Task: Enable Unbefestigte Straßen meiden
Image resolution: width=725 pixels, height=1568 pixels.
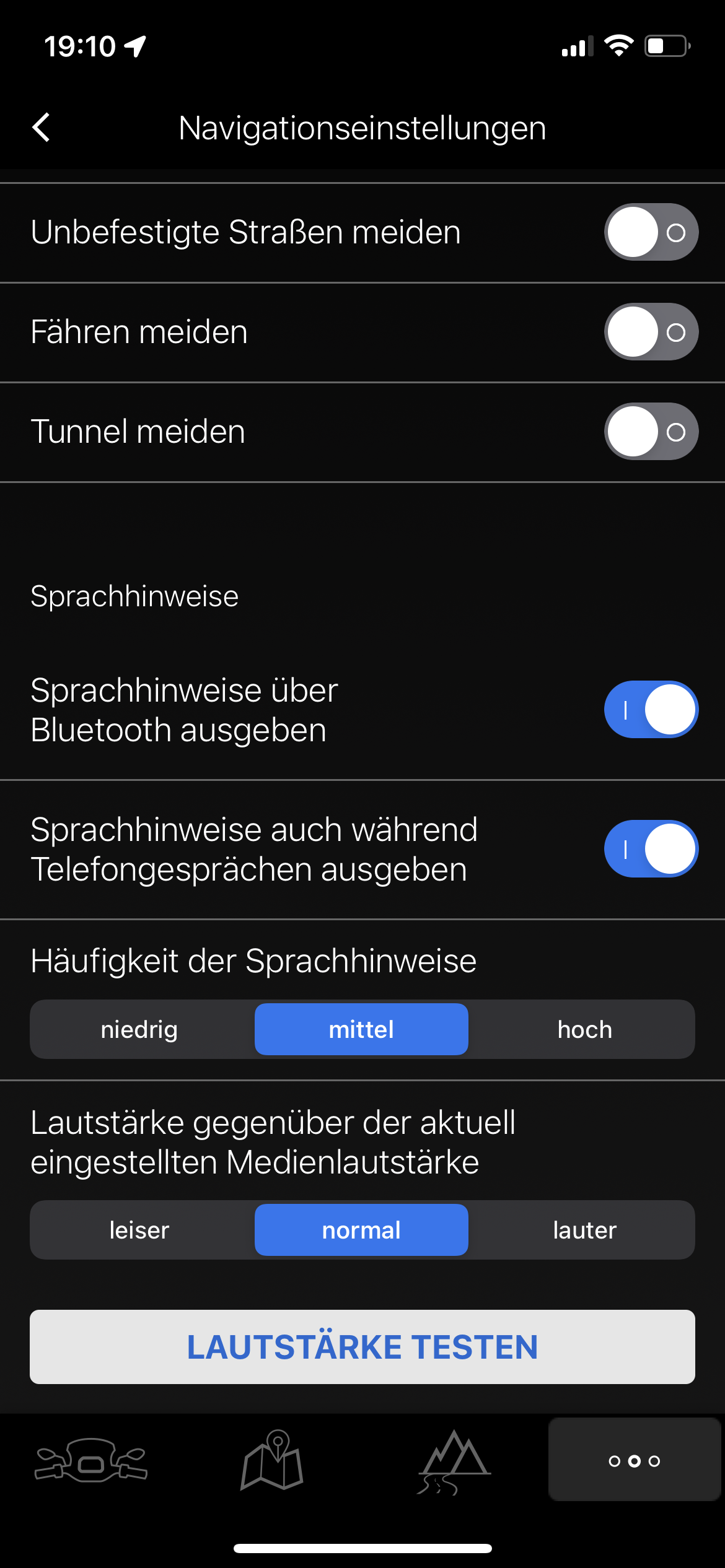Action: coord(651,232)
